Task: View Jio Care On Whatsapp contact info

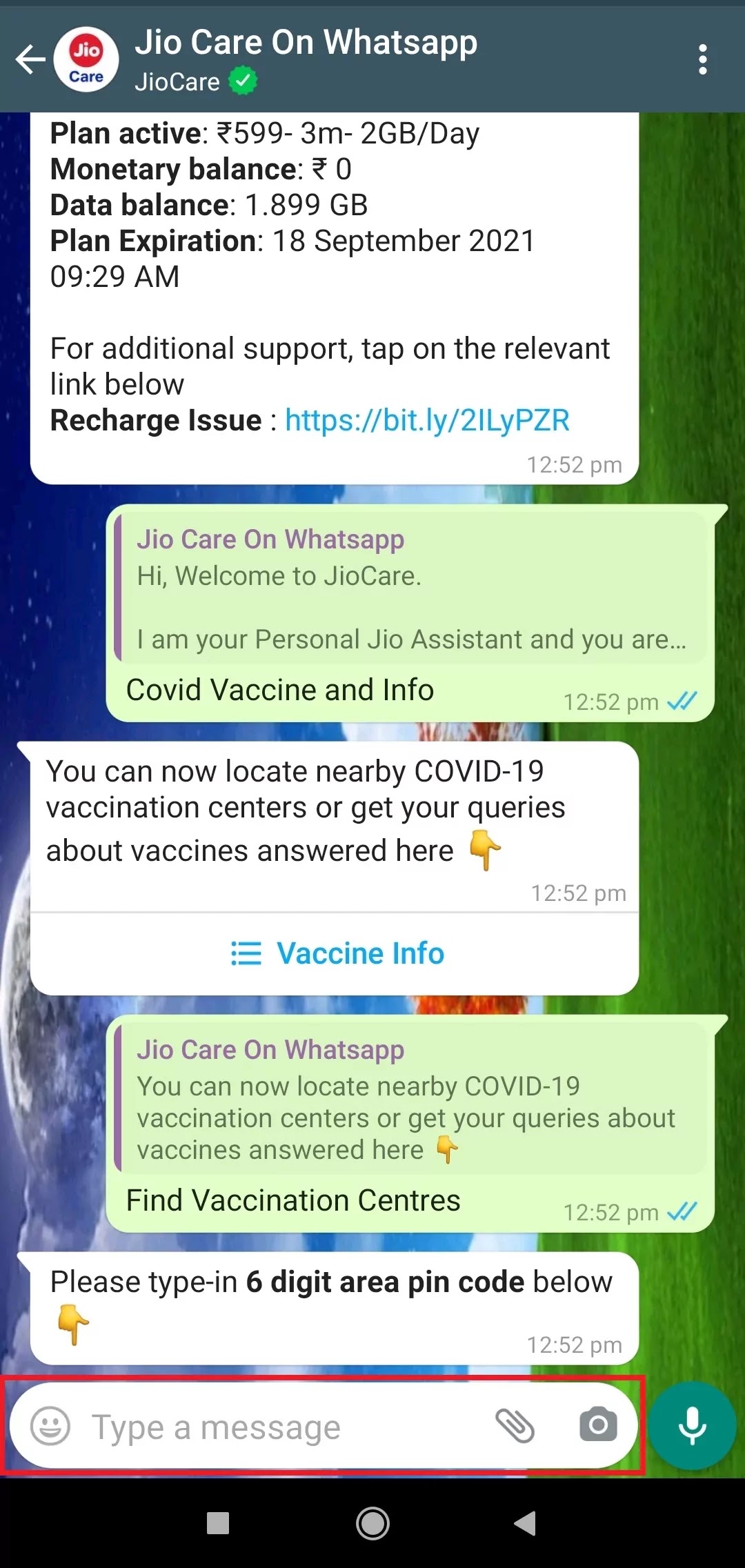Action: (x=305, y=59)
